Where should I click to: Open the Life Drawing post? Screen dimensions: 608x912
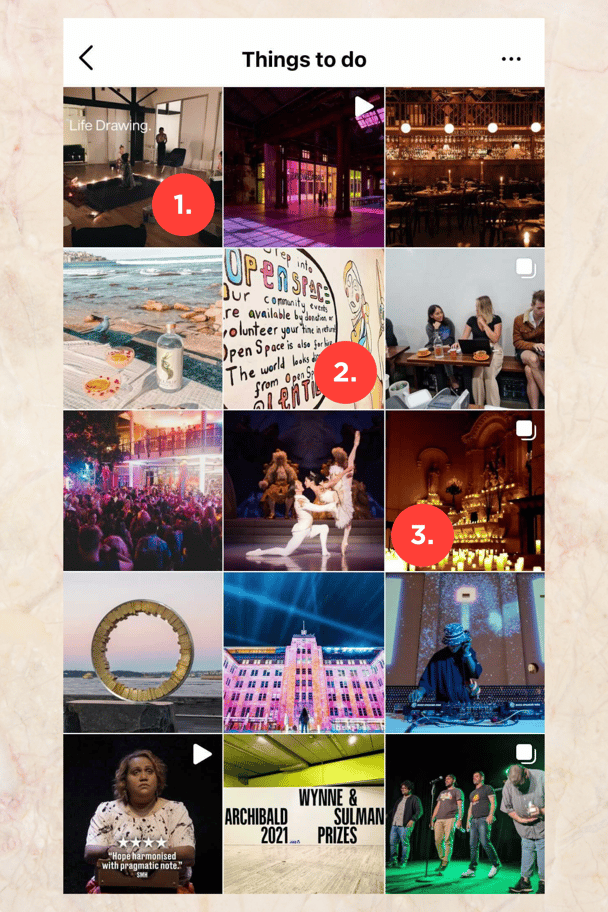143,167
